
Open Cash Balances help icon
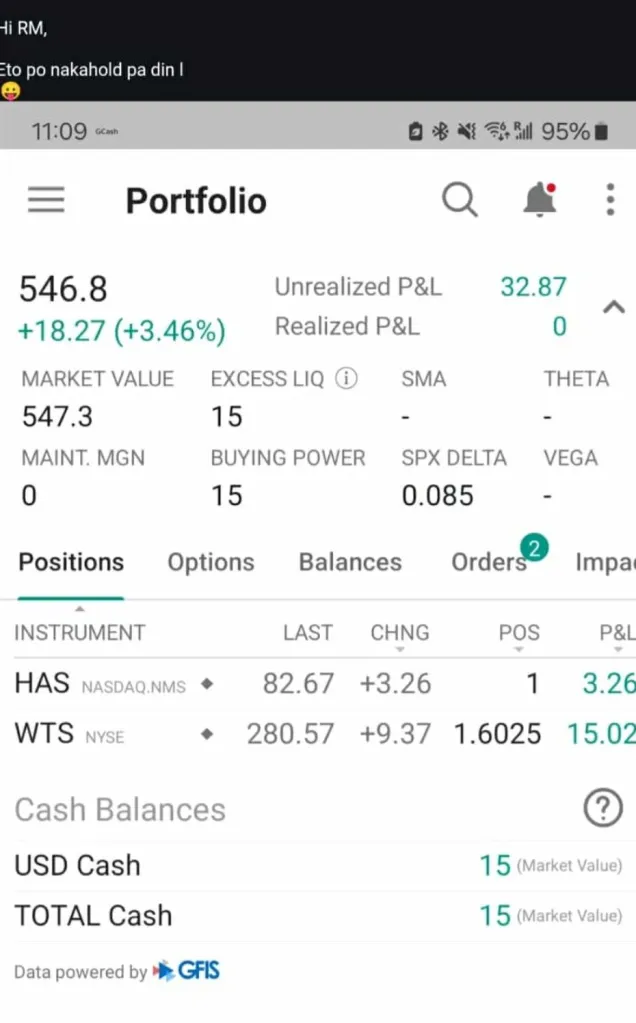[602, 809]
